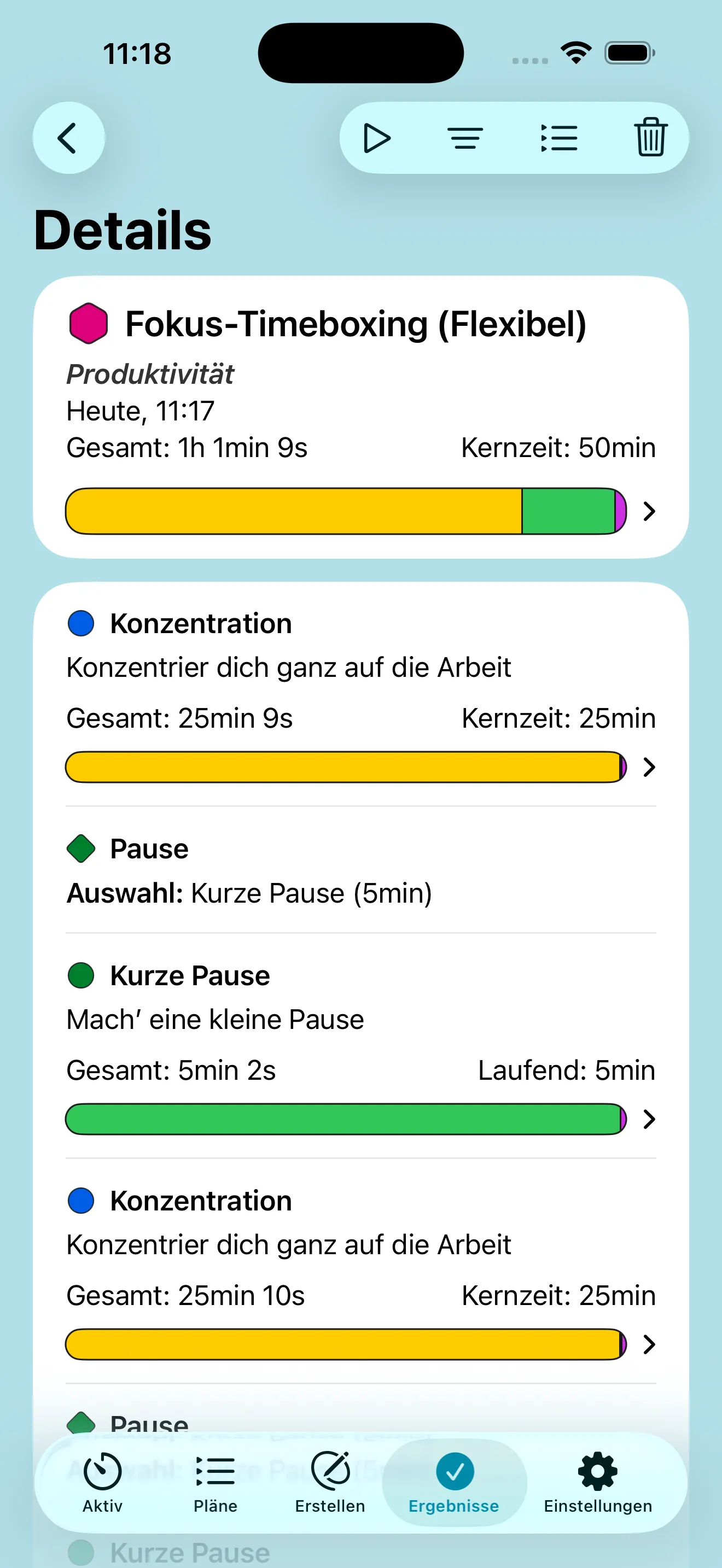Tap the pink hexagon beside Fokus-Timeboxing
The image size is (722, 1568).
coord(89,324)
